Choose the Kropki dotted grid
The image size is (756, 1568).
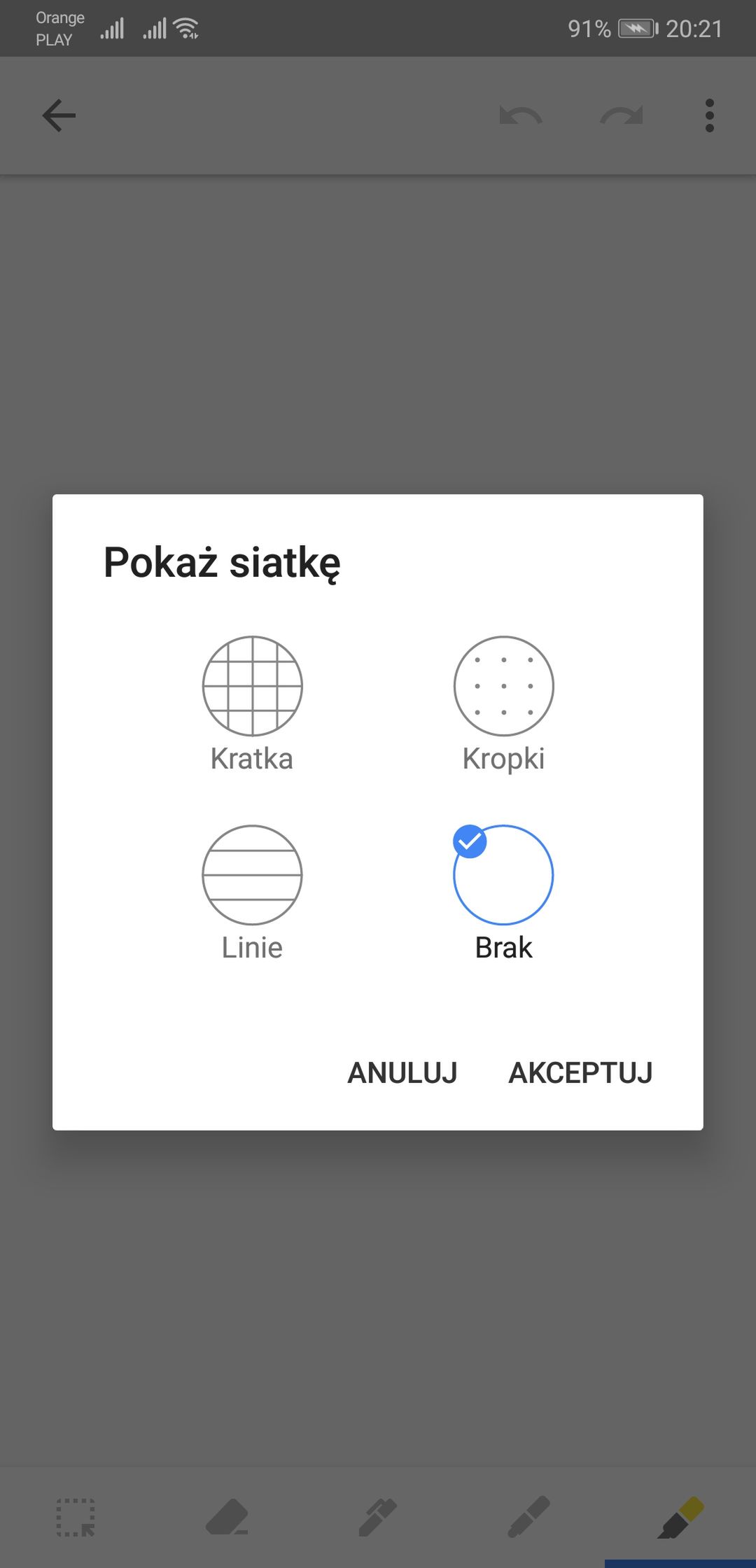[503, 704]
